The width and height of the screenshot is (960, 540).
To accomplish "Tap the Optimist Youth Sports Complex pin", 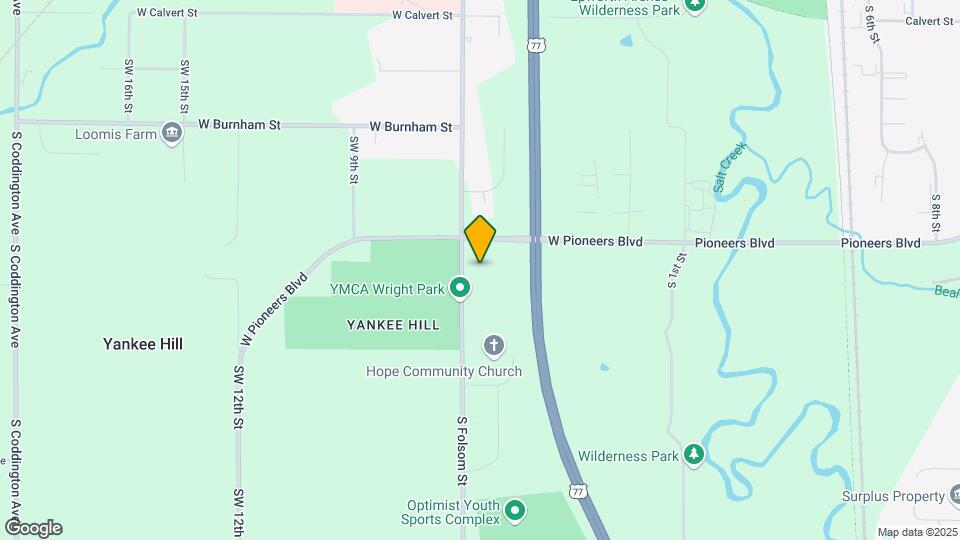I will pos(515,511).
